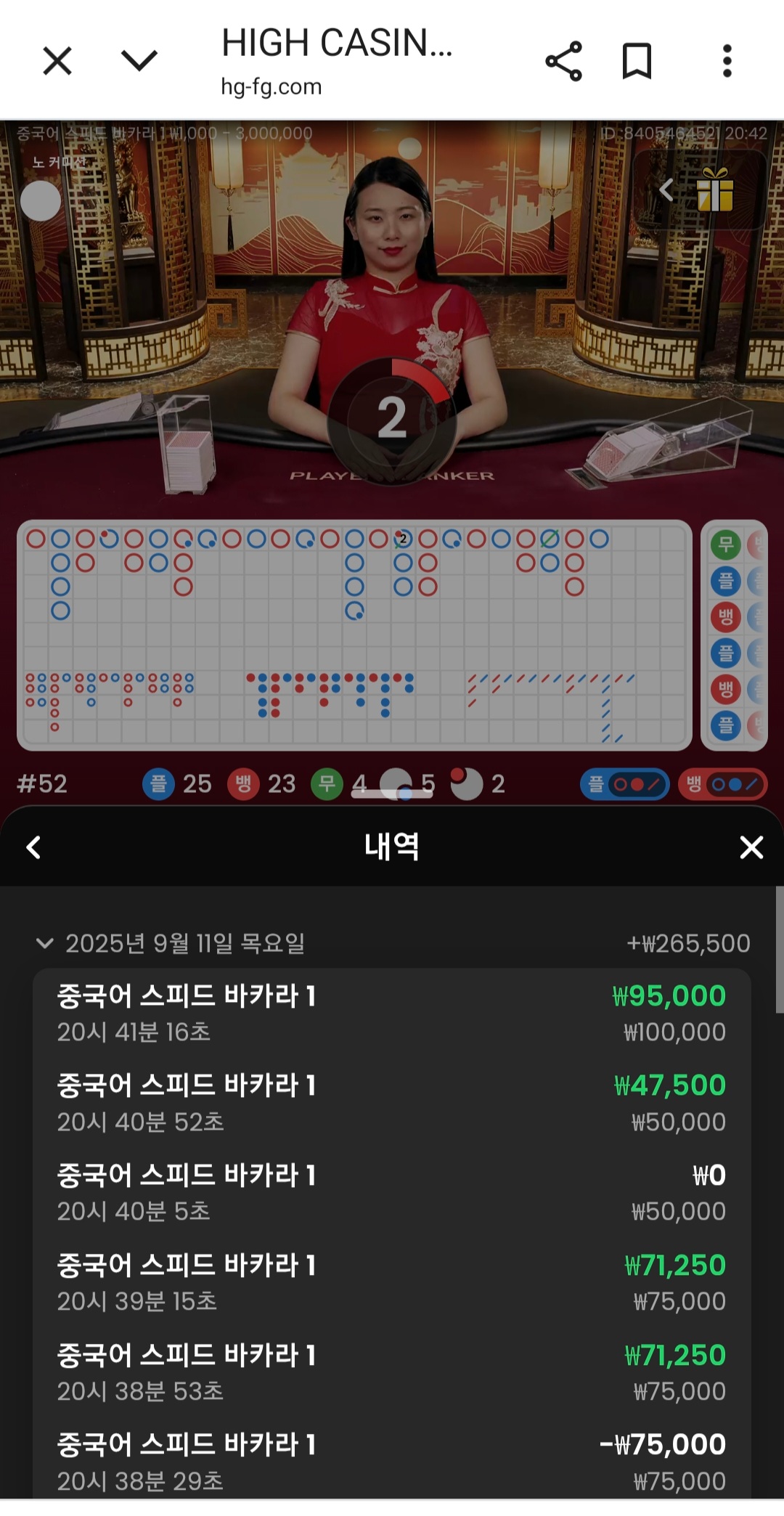Share the hg-fg.com page
The width and height of the screenshot is (784, 1516).
(x=564, y=61)
